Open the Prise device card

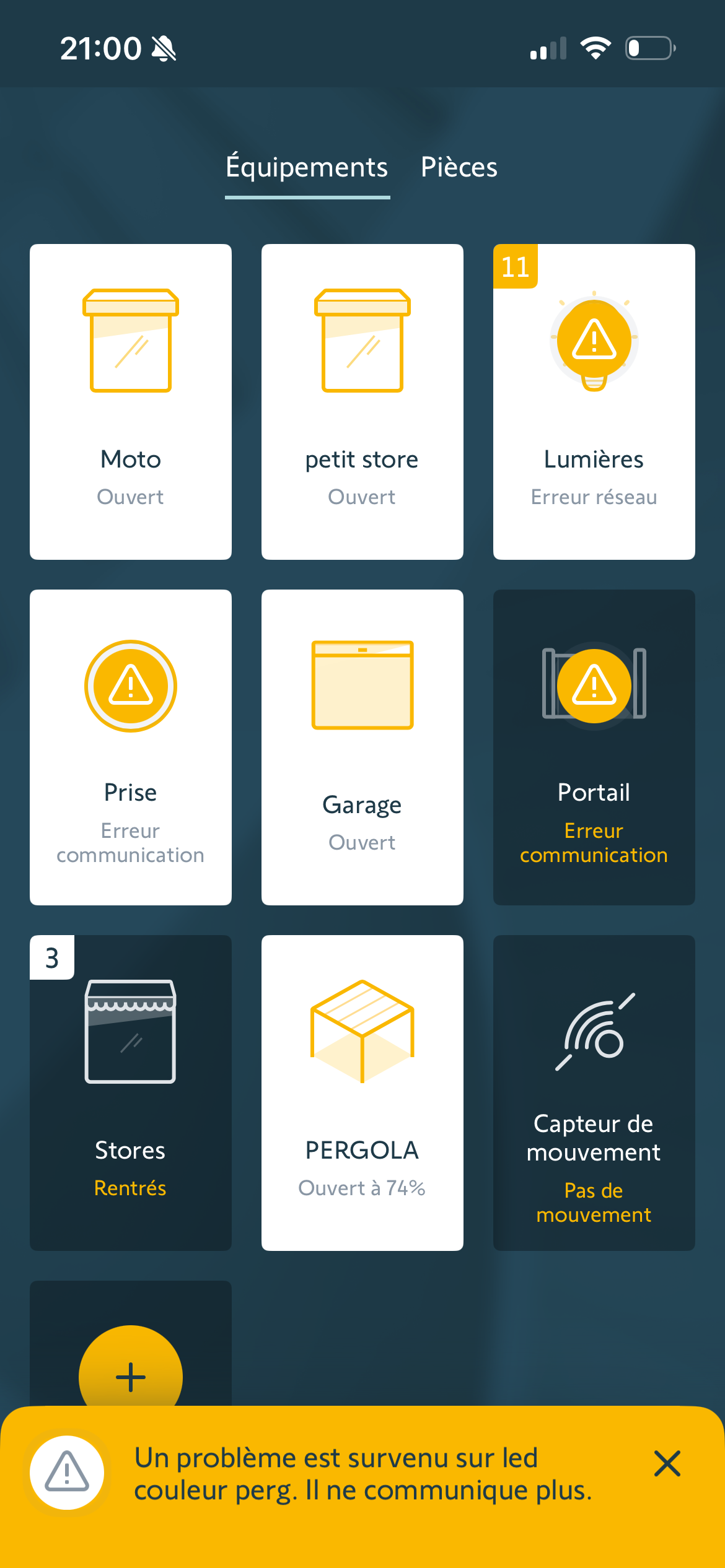point(131,747)
